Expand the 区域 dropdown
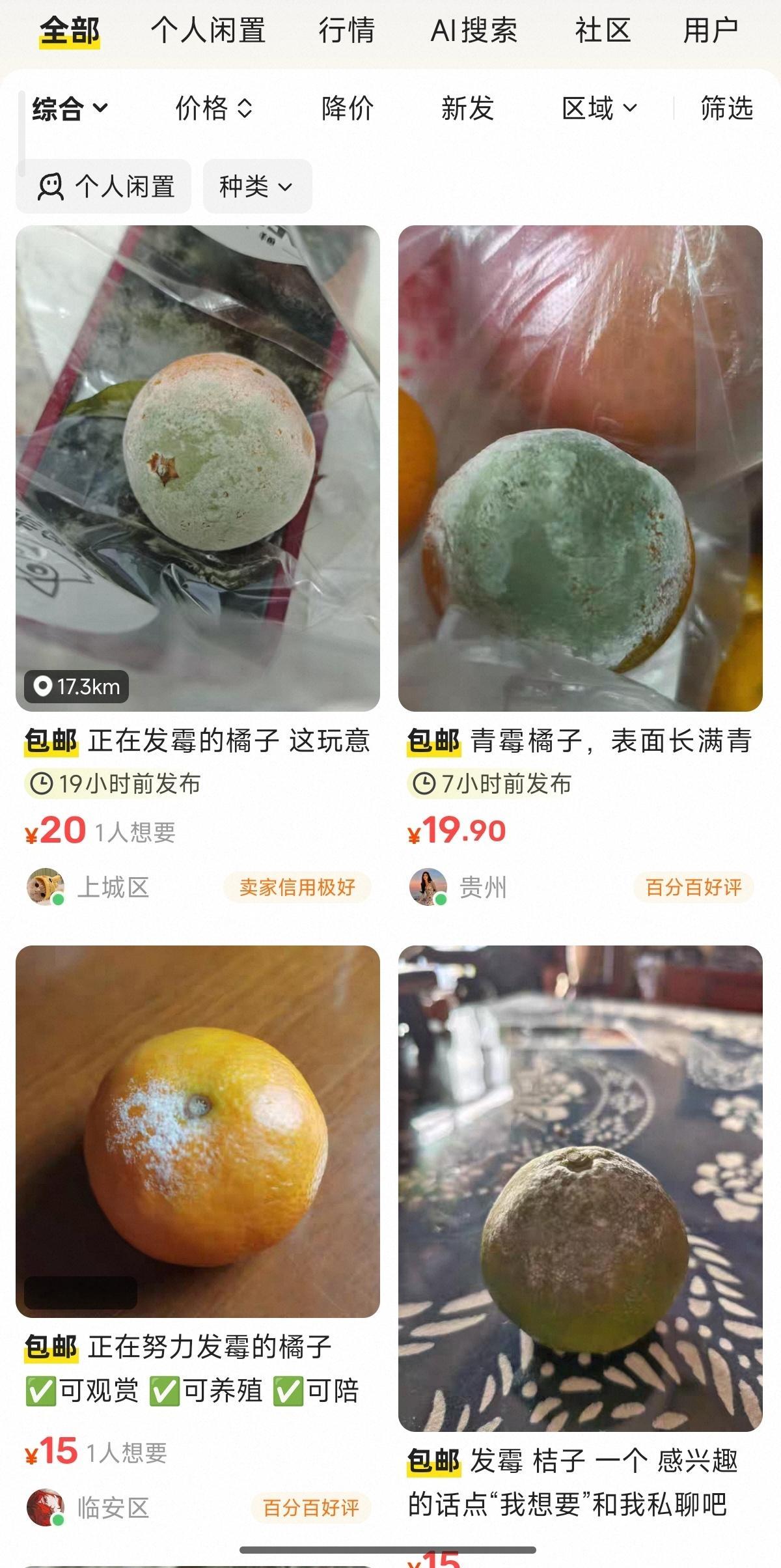 [x=599, y=108]
